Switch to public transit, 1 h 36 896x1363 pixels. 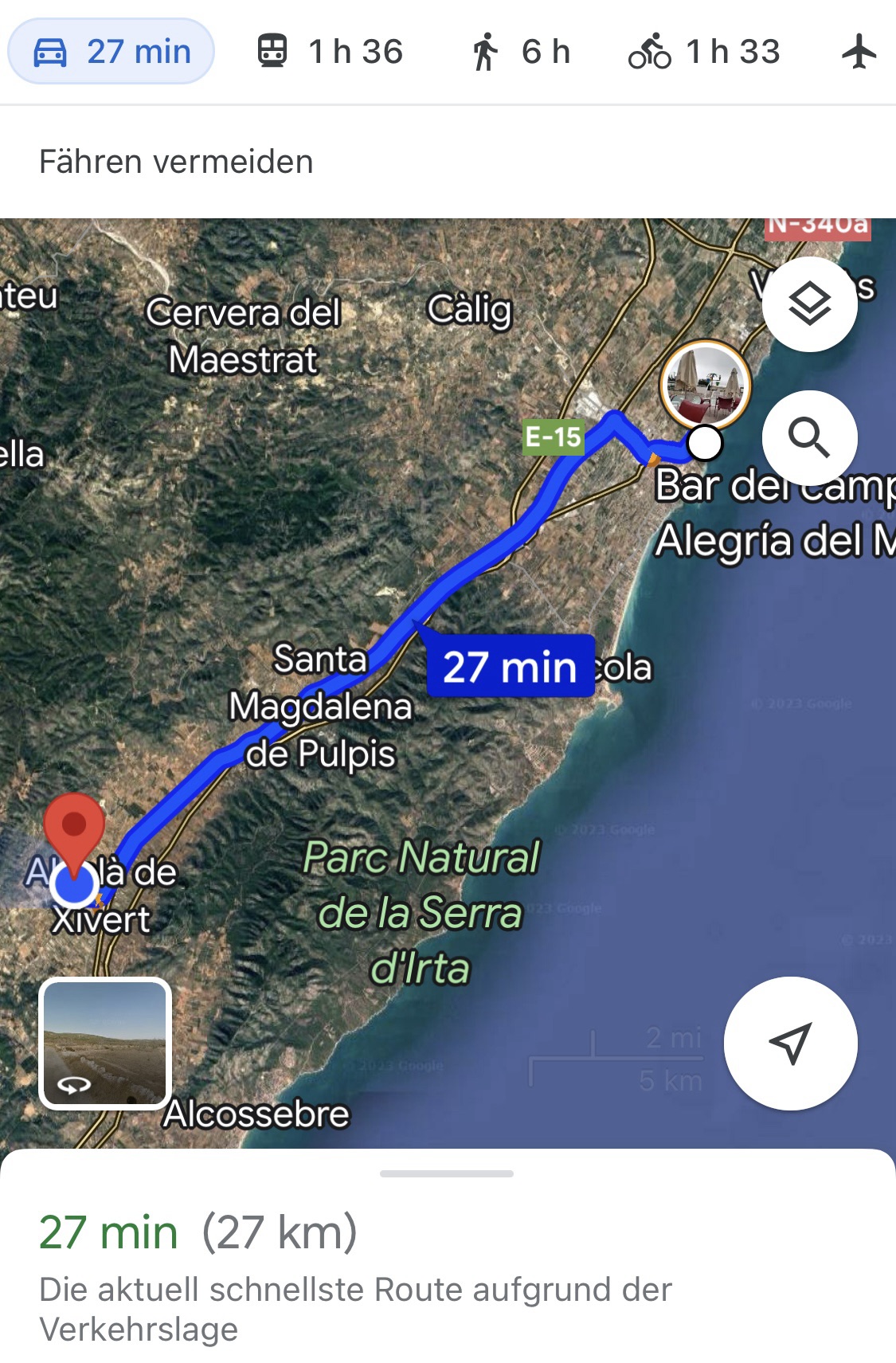pyautogui.click(x=331, y=52)
